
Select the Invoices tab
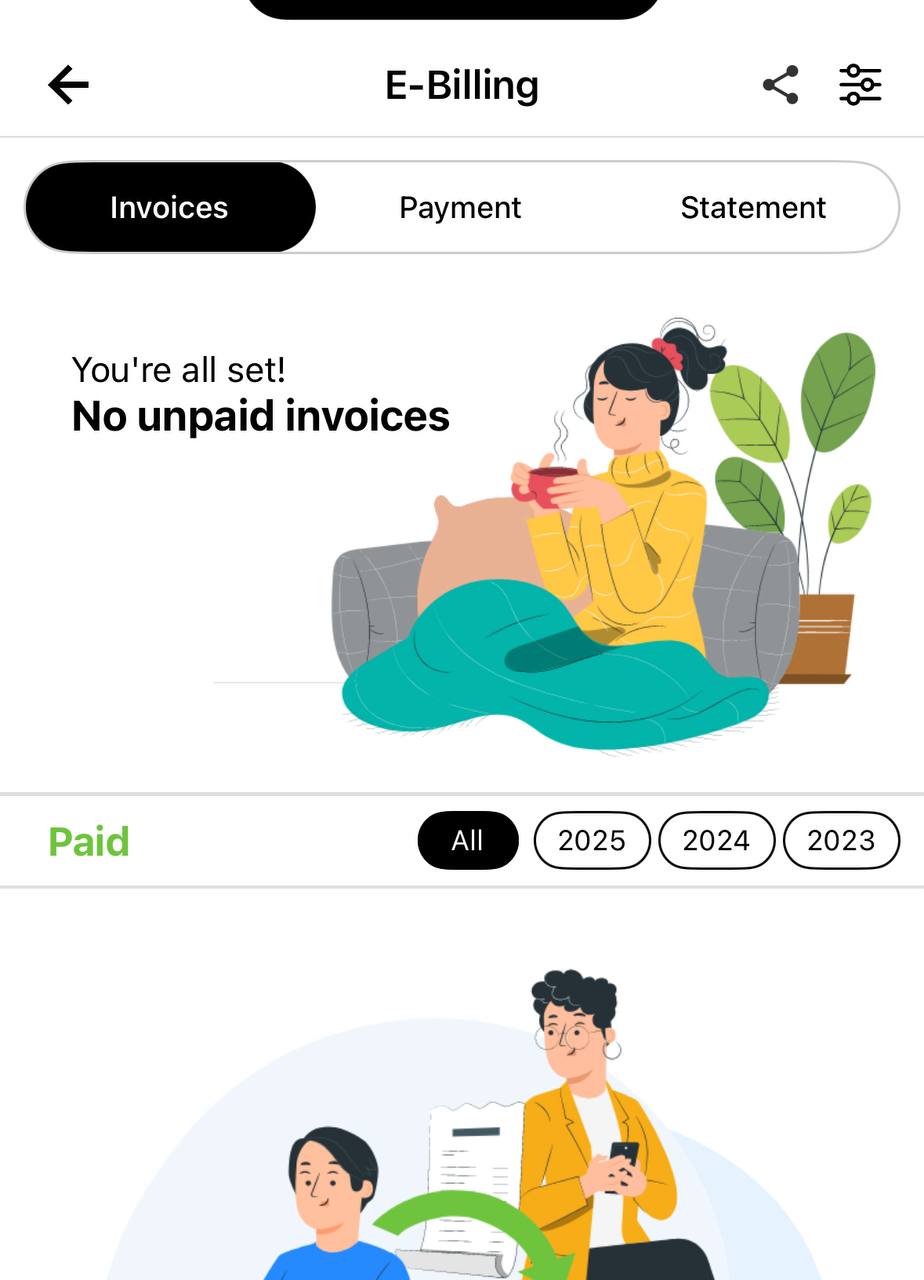coord(170,208)
